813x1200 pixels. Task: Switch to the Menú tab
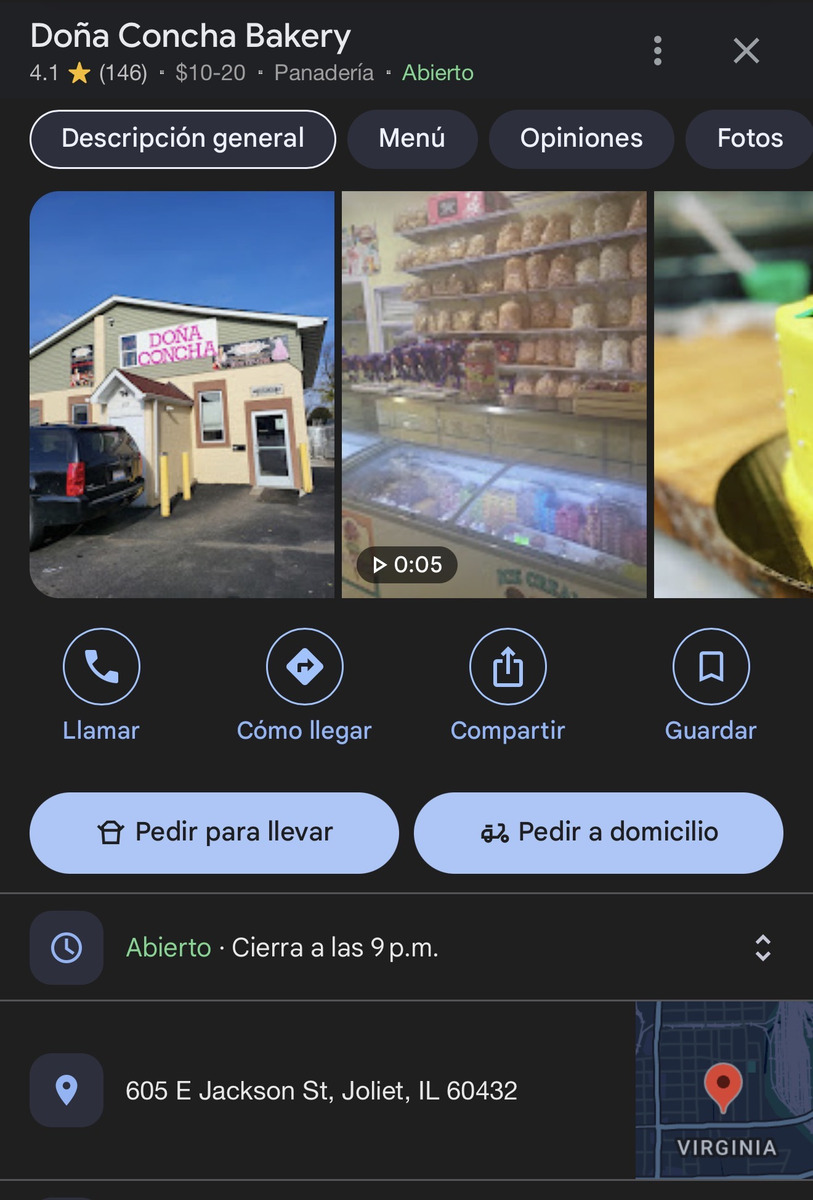coord(411,139)
